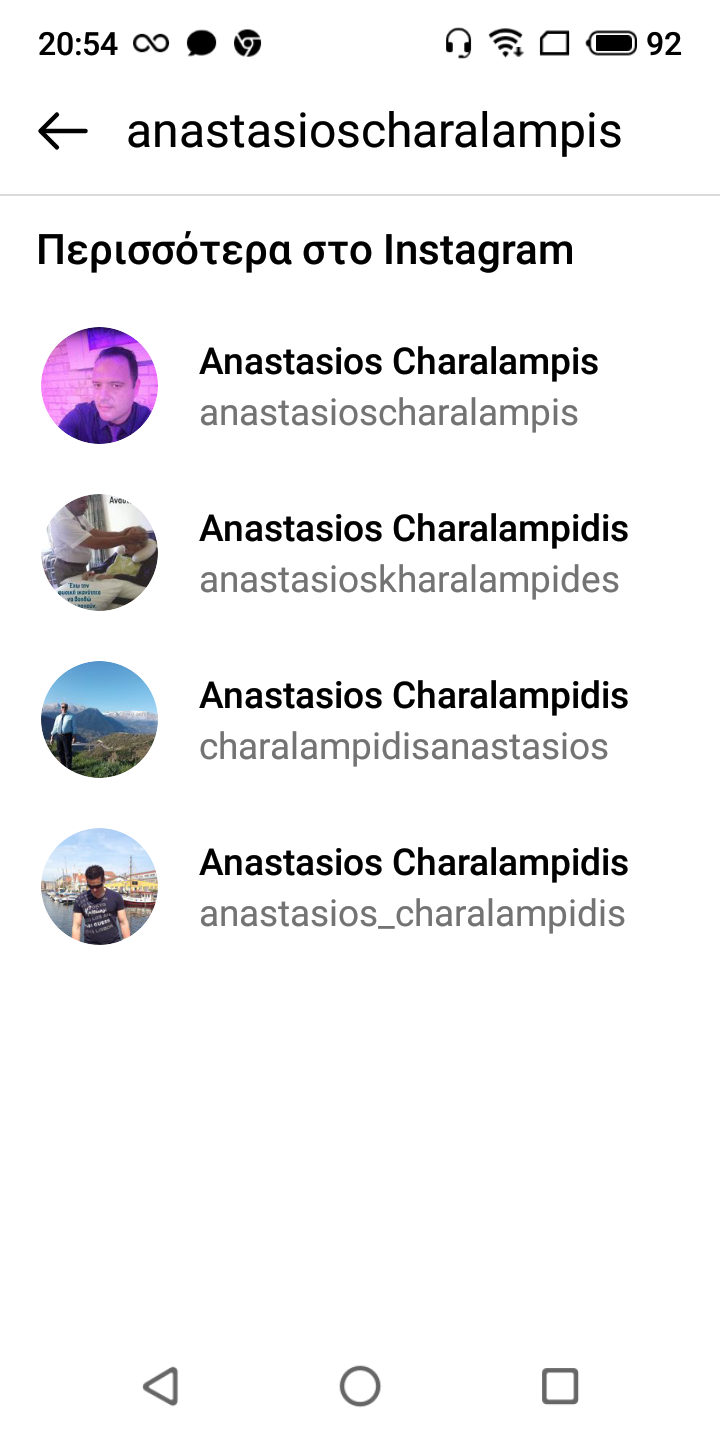Image resolution: width=720 pixels, height=1440 pixels.
Task: Open profile with username anastasioscharalampis
Action: pyautogui.click(x=388, y=387)
